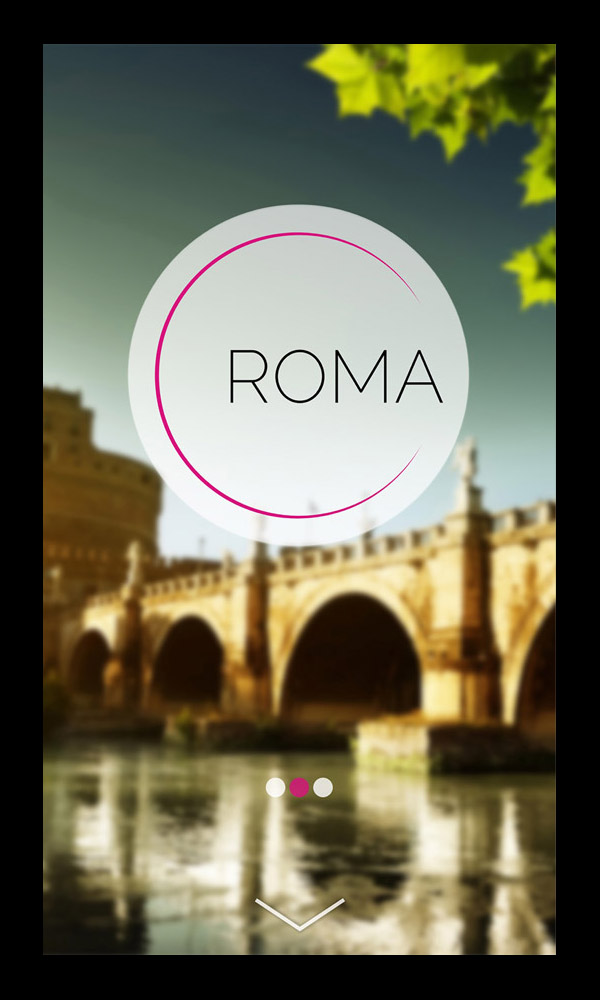This screenshot has height=1000, width=600.
Task: Jump to the third page indicator dot
Action: point(323,787)
